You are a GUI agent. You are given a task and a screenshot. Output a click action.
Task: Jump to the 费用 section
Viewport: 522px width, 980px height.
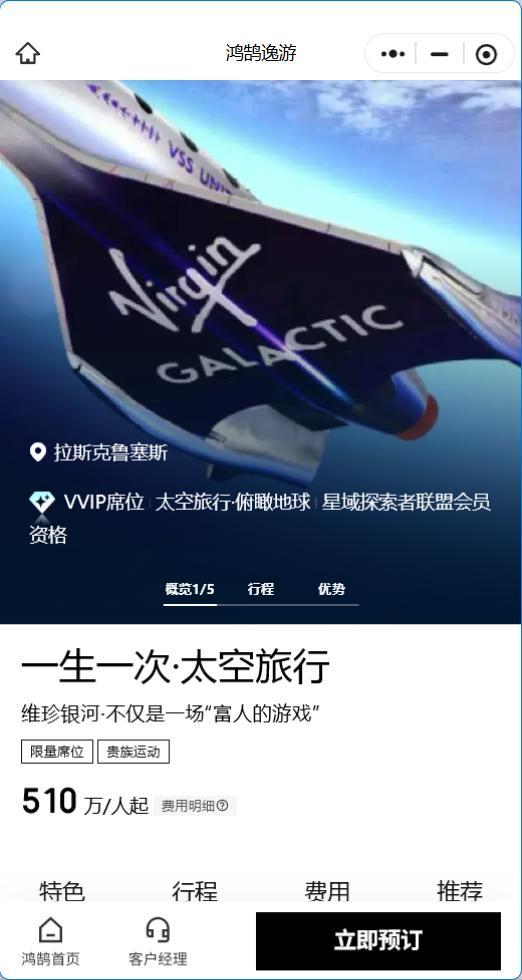tap(327, 891)
